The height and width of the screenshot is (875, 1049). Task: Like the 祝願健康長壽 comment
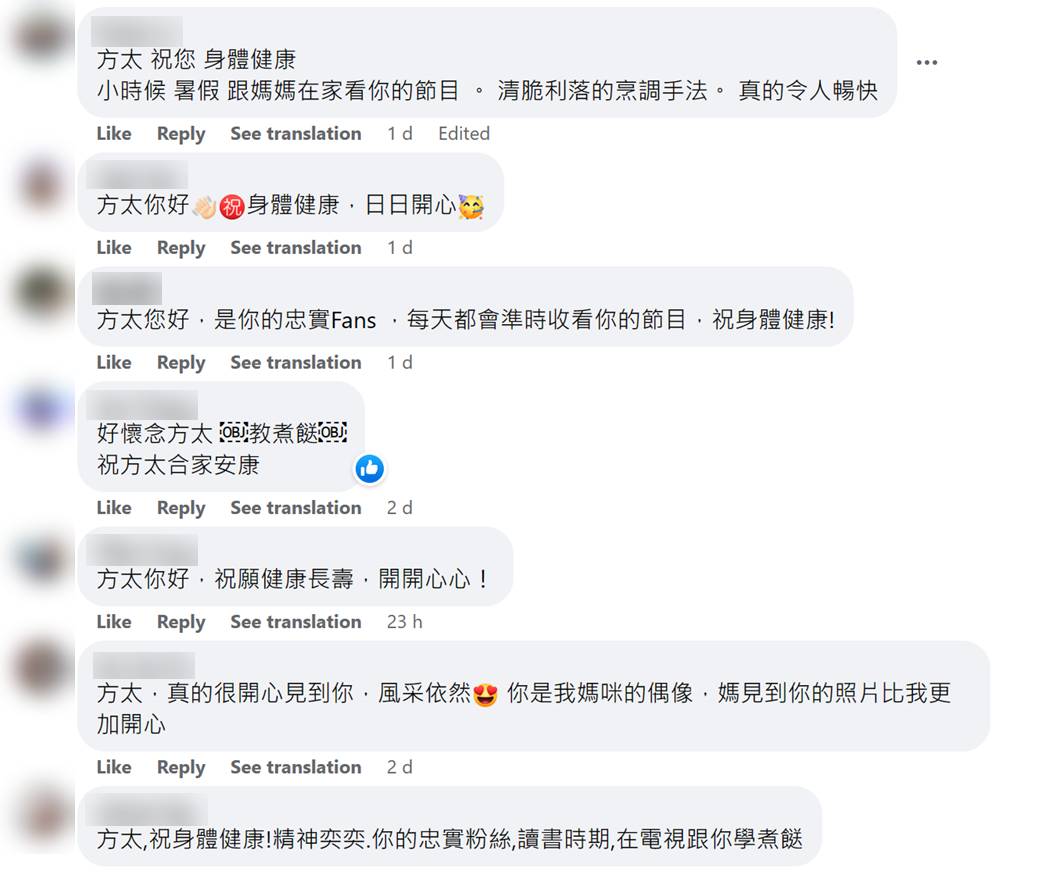coord(114,622)
